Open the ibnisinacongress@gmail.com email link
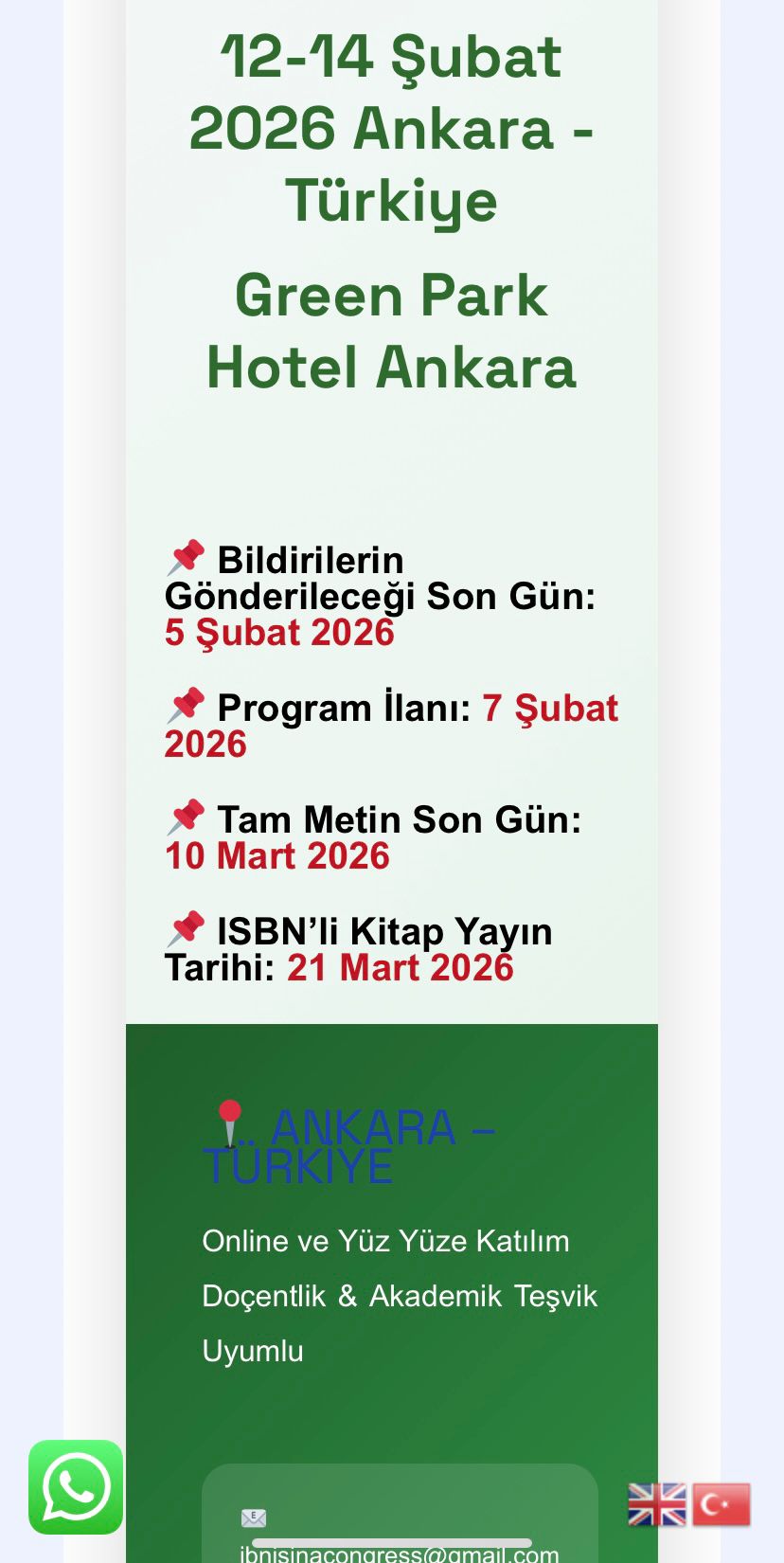Image resolution: width=784 pixels, height=1563 pixels. (x=399, y=1554)
